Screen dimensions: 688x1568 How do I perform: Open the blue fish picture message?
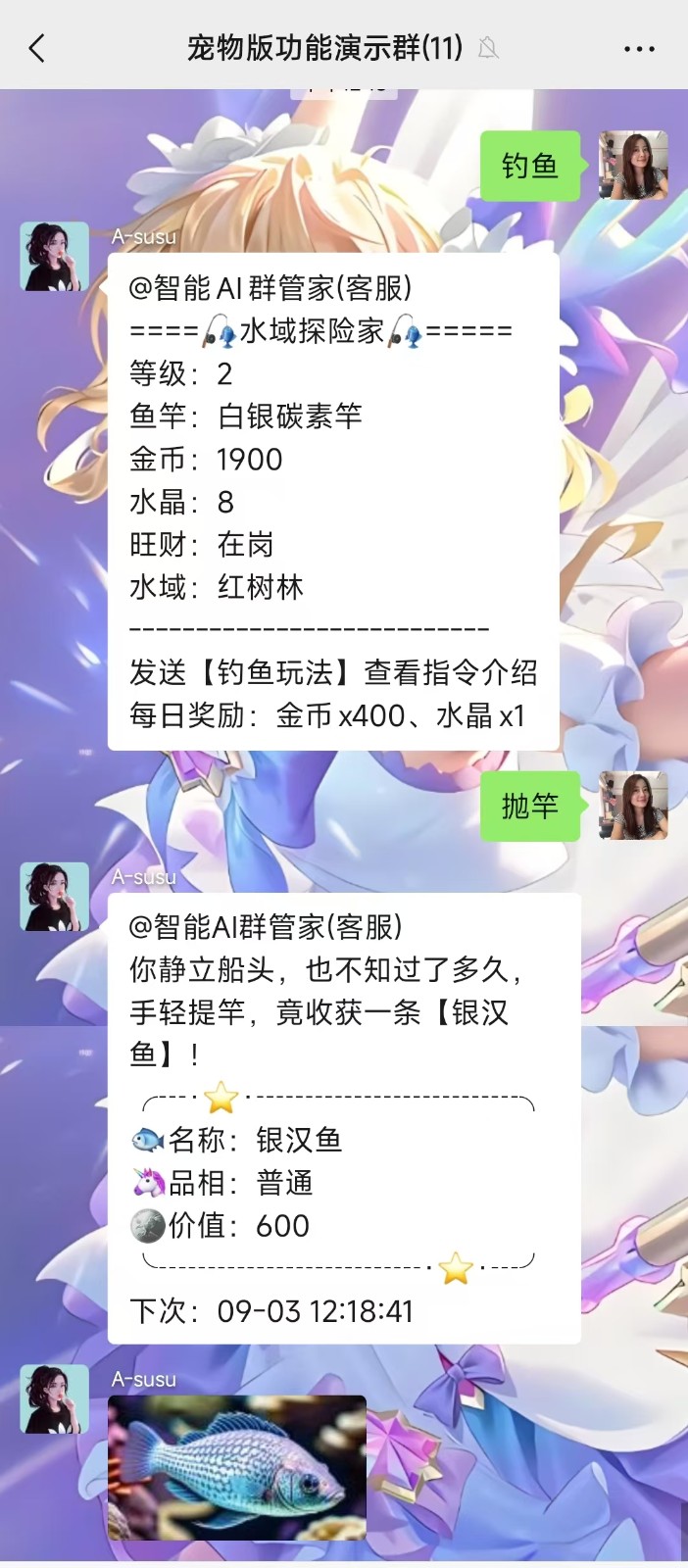click(x=237, y=1467)
